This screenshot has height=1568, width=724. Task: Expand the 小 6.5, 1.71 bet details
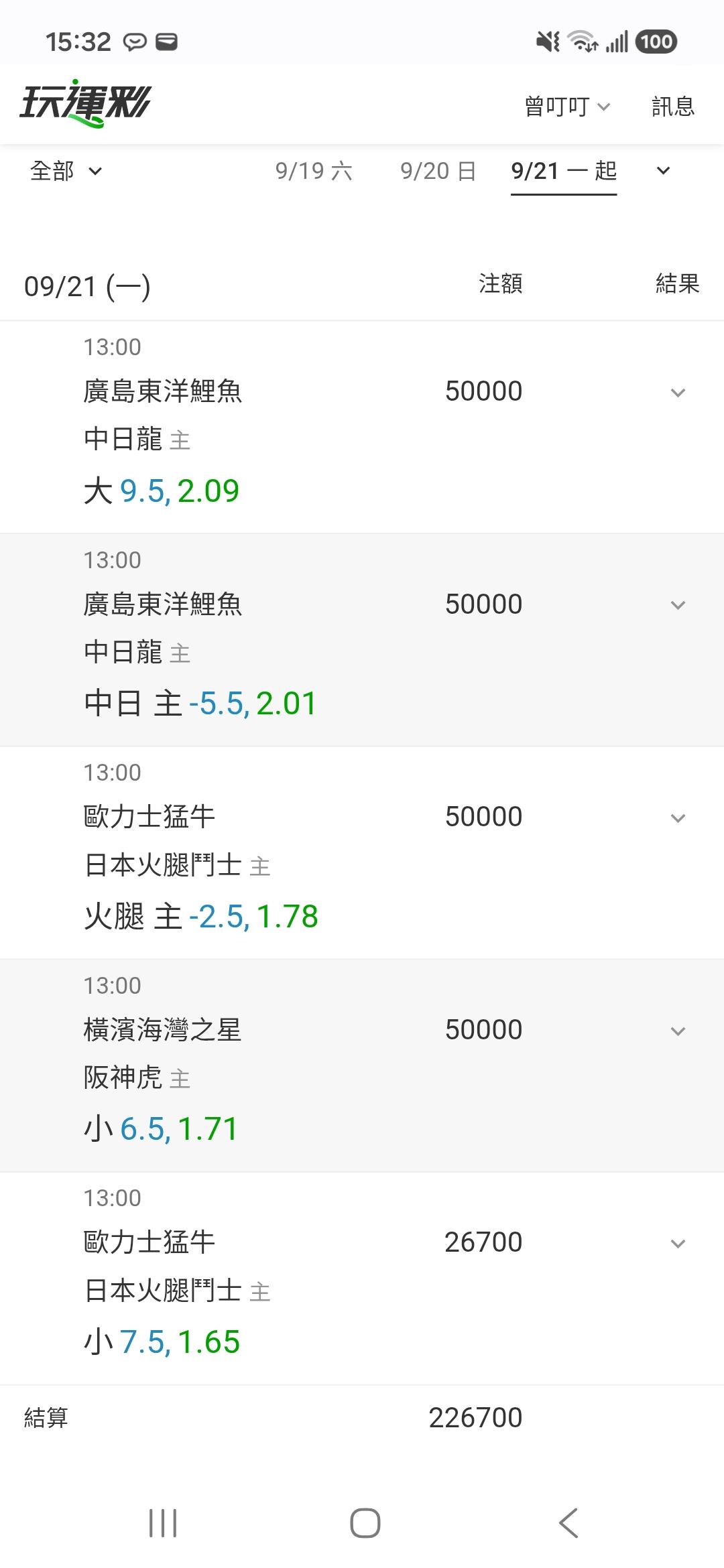coord(678,1031)
